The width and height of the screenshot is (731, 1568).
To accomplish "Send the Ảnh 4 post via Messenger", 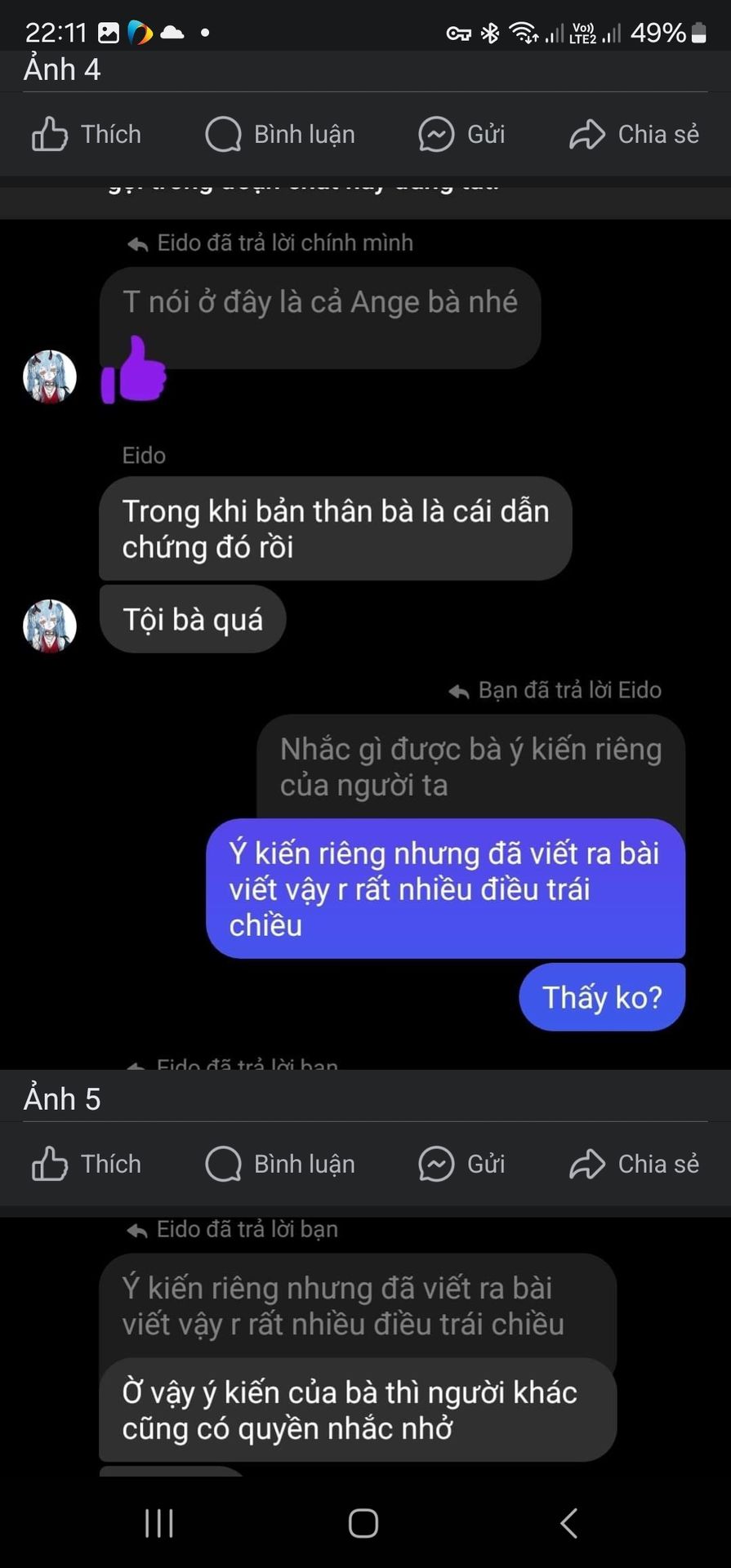I will tap(461, 135).
